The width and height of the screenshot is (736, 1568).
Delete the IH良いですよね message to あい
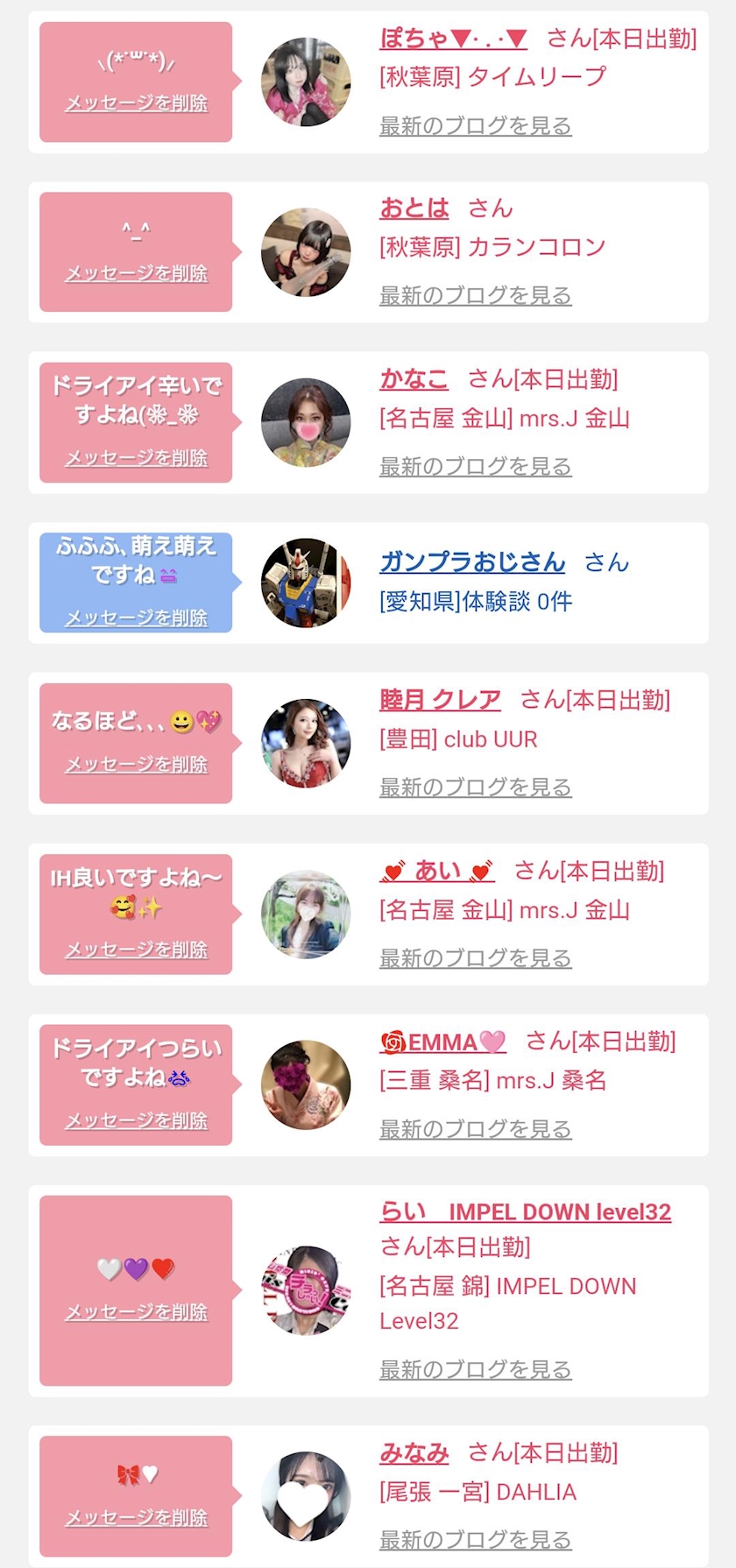click(x=137, y=950)
